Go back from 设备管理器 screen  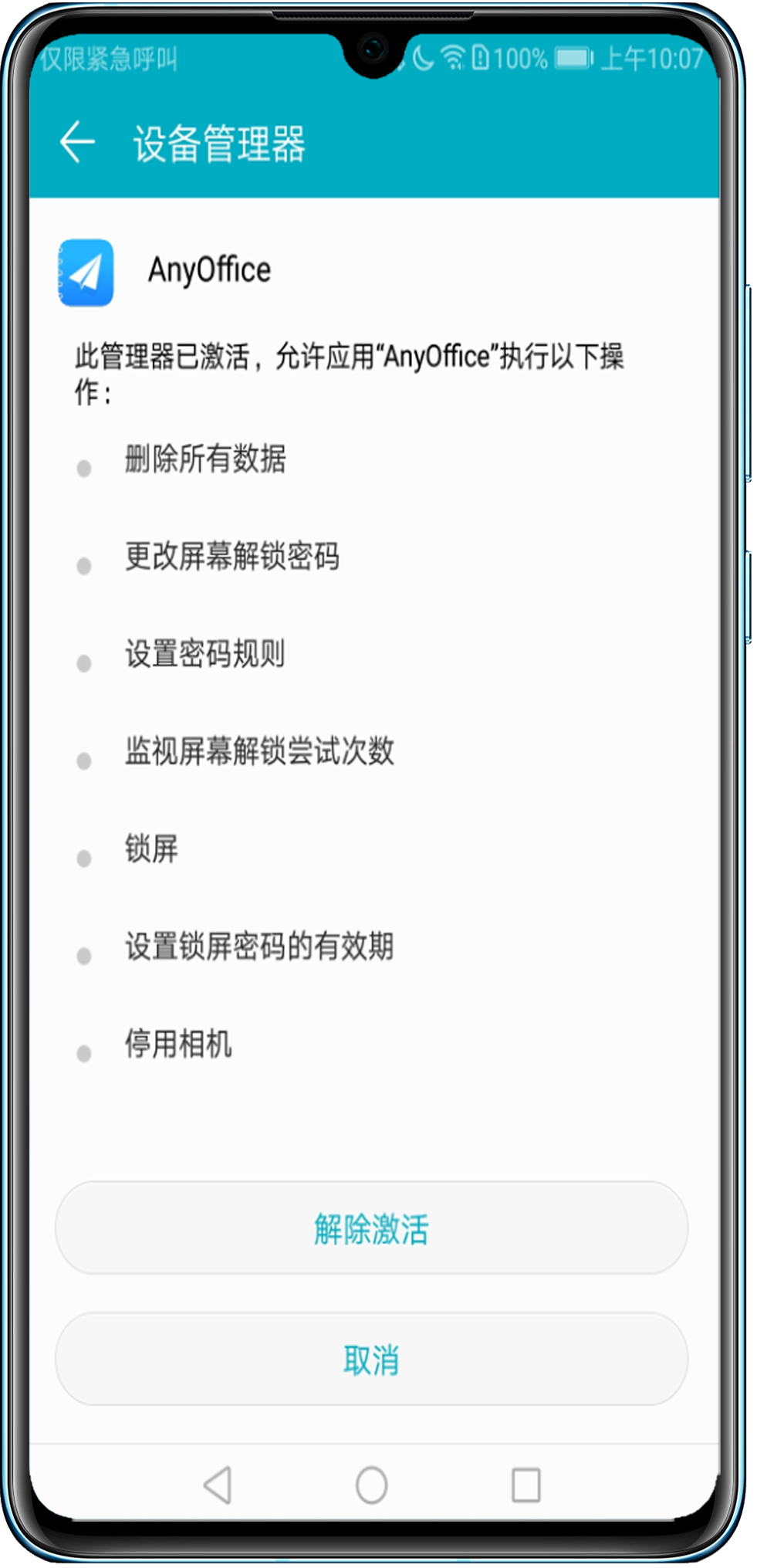77,143
